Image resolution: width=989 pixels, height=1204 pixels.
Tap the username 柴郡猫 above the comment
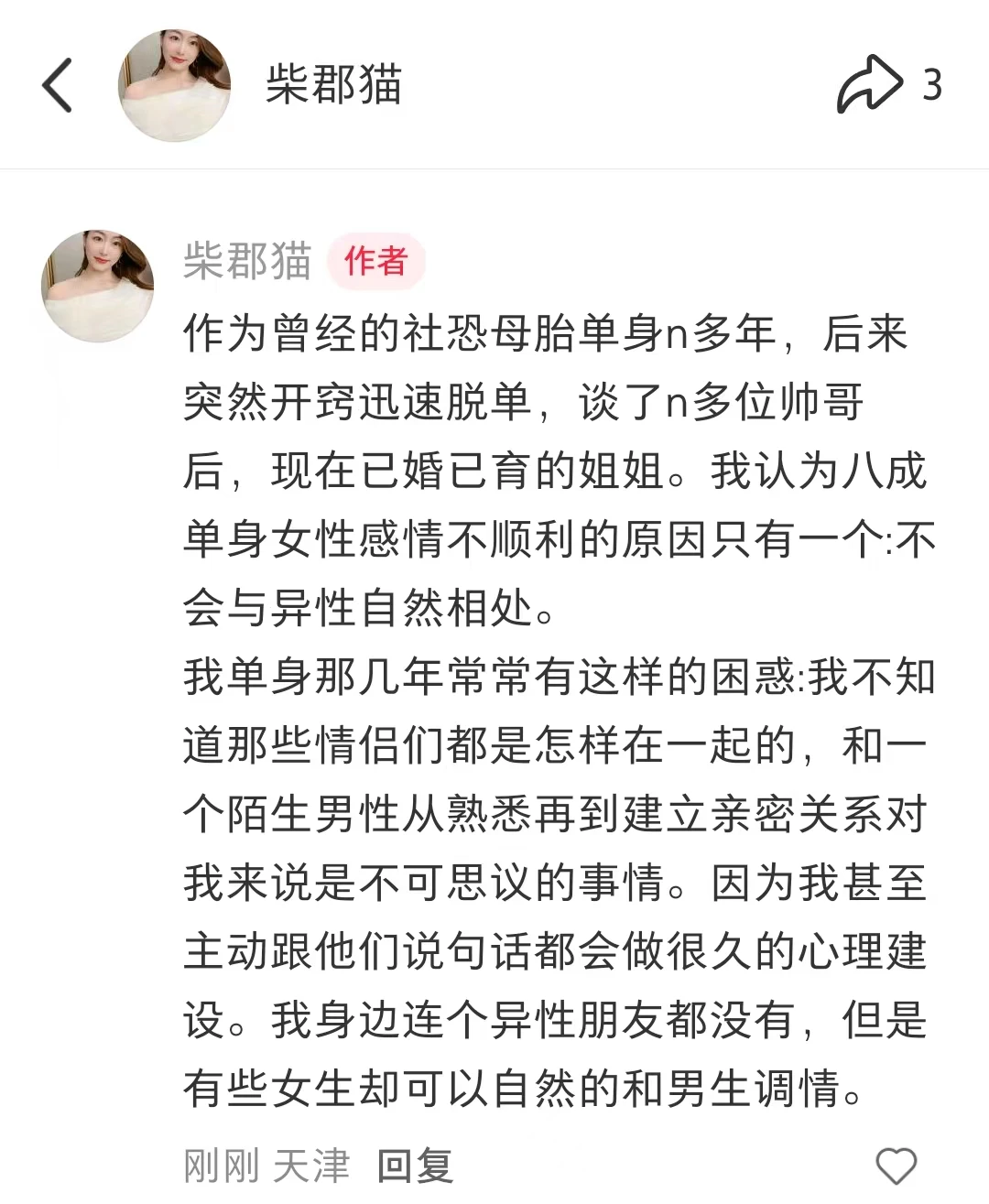(x=247, y=262)
